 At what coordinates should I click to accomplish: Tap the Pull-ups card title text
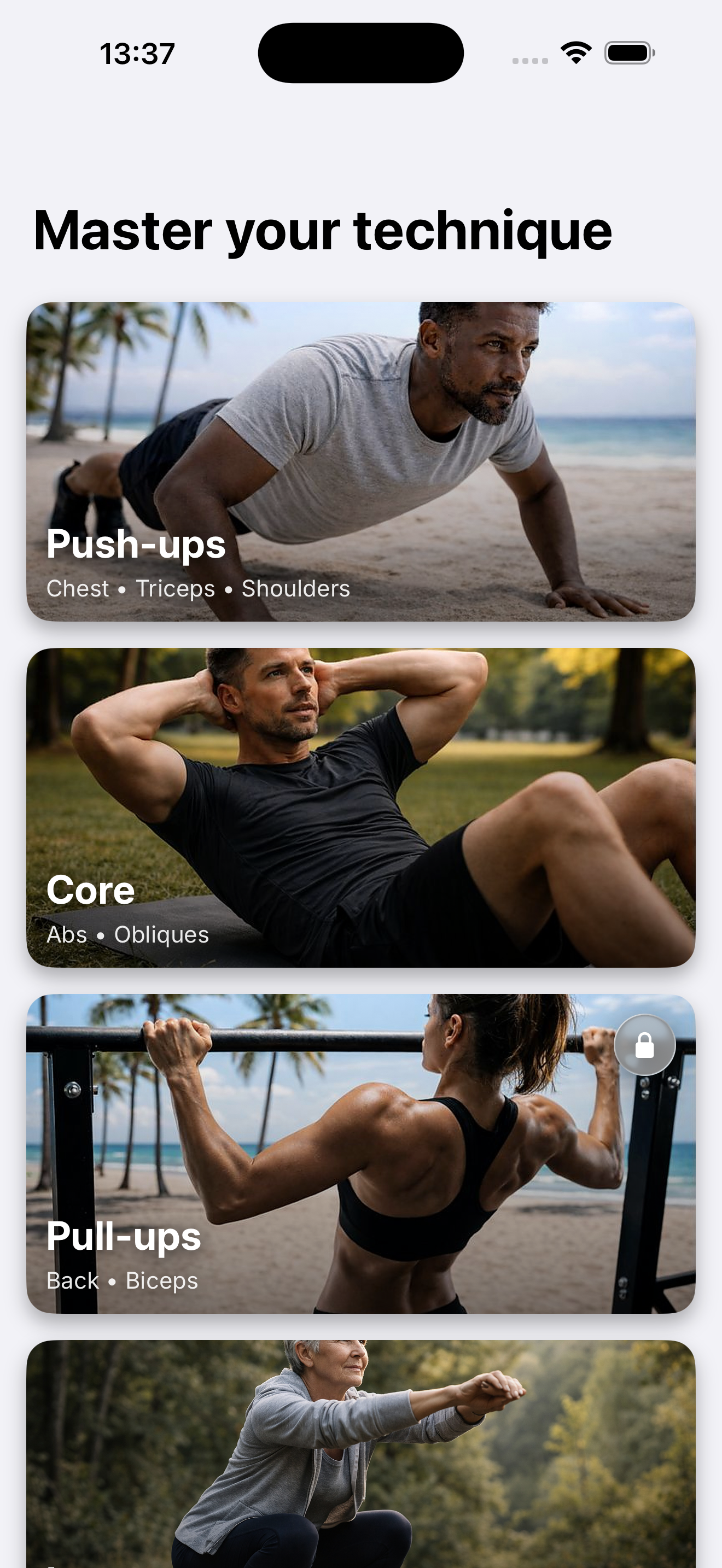tap(124, 1236)
